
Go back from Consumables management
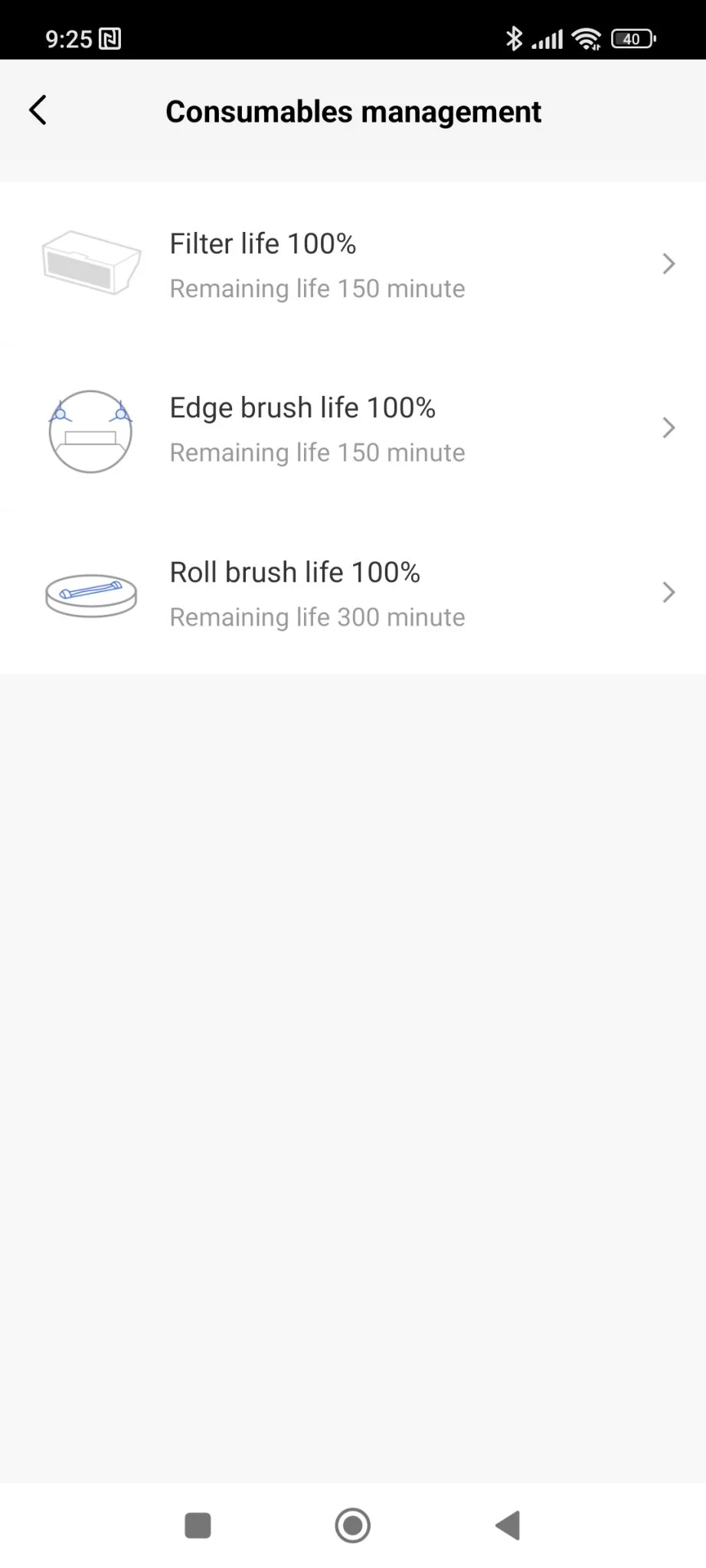click(x=38, y=110)
